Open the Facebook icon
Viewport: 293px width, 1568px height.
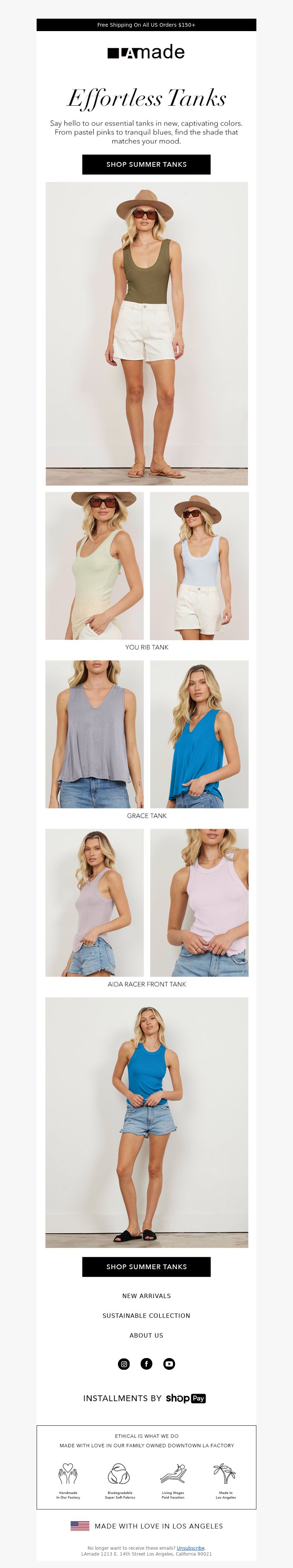pos(146,1364)
